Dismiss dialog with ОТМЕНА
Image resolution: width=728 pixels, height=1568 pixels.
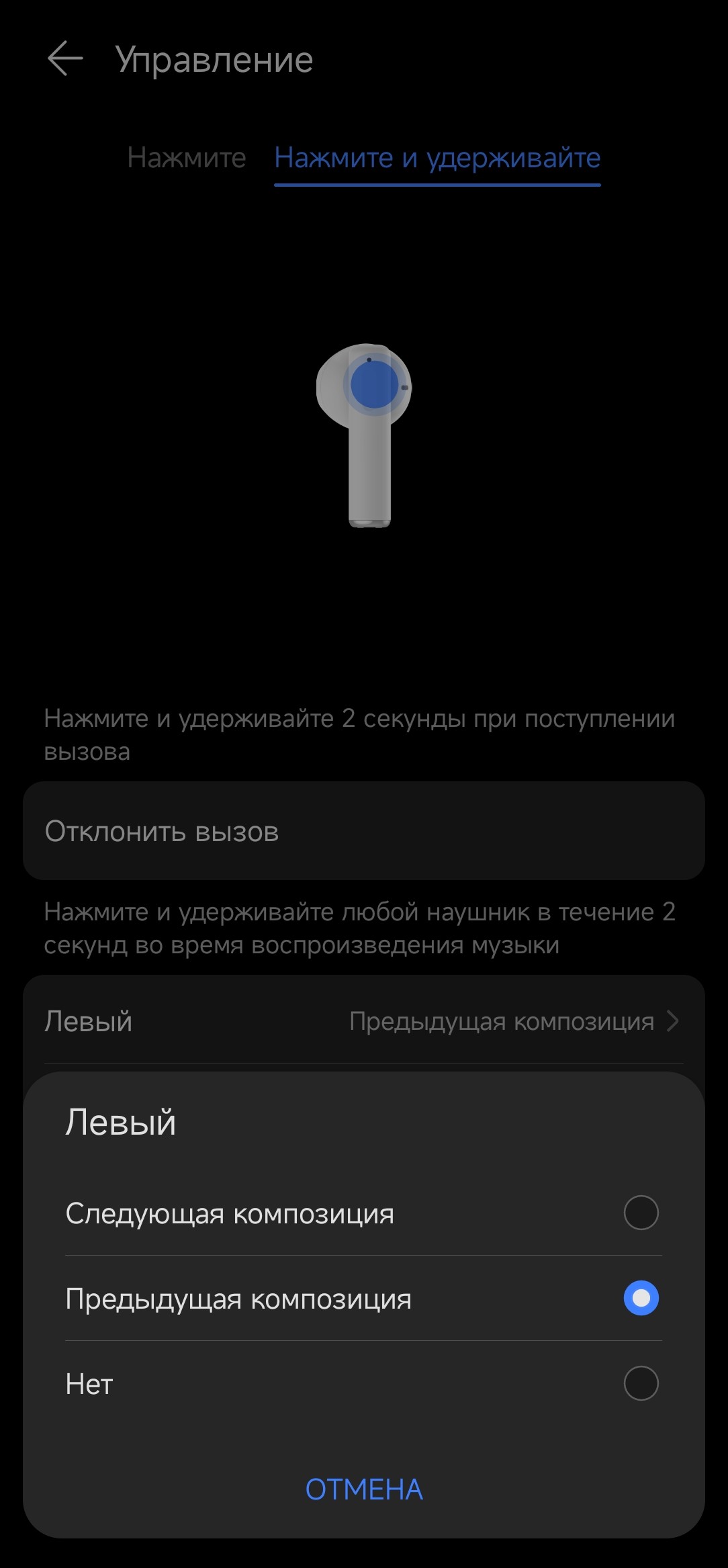(x=363, y=1489)
